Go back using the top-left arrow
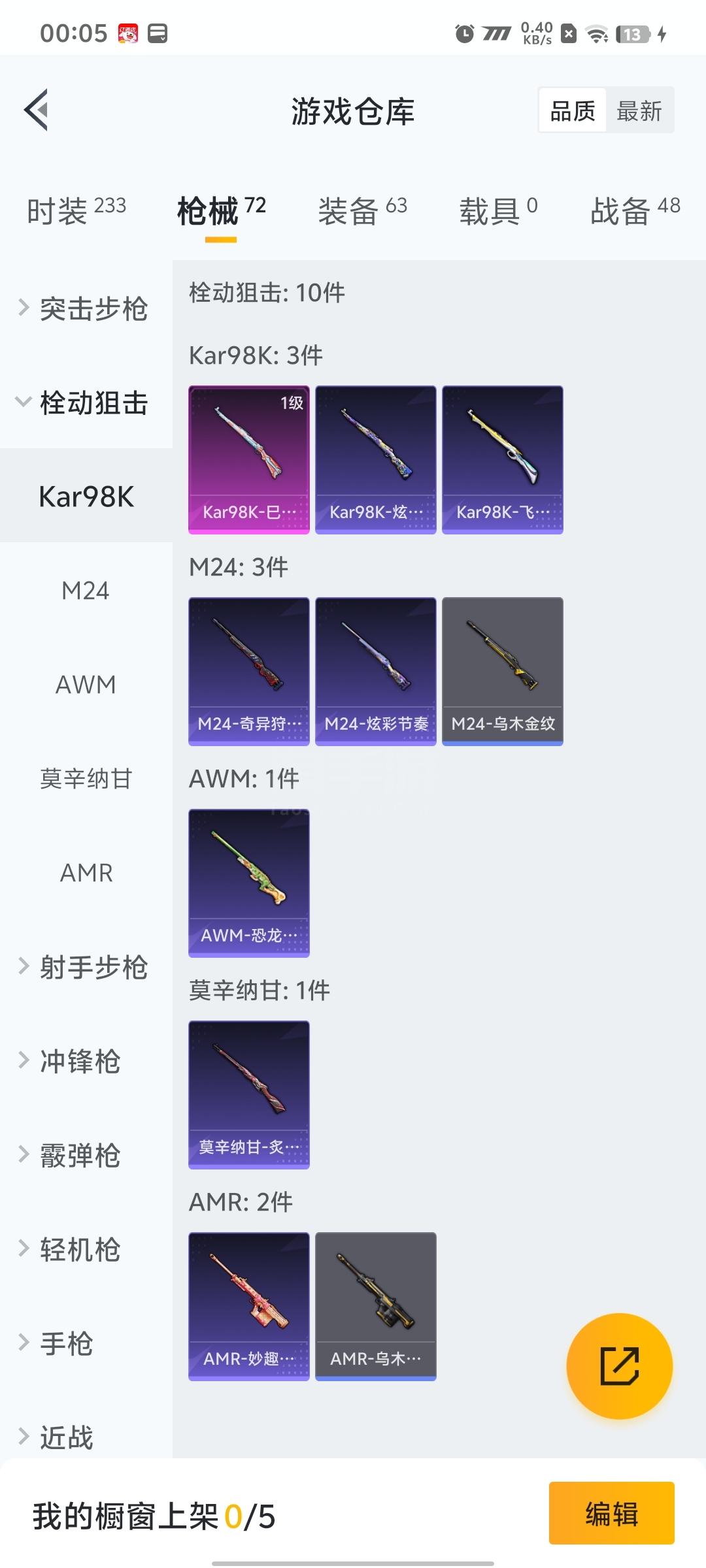The image size is (706, 1568). click(x=37, y=110)
